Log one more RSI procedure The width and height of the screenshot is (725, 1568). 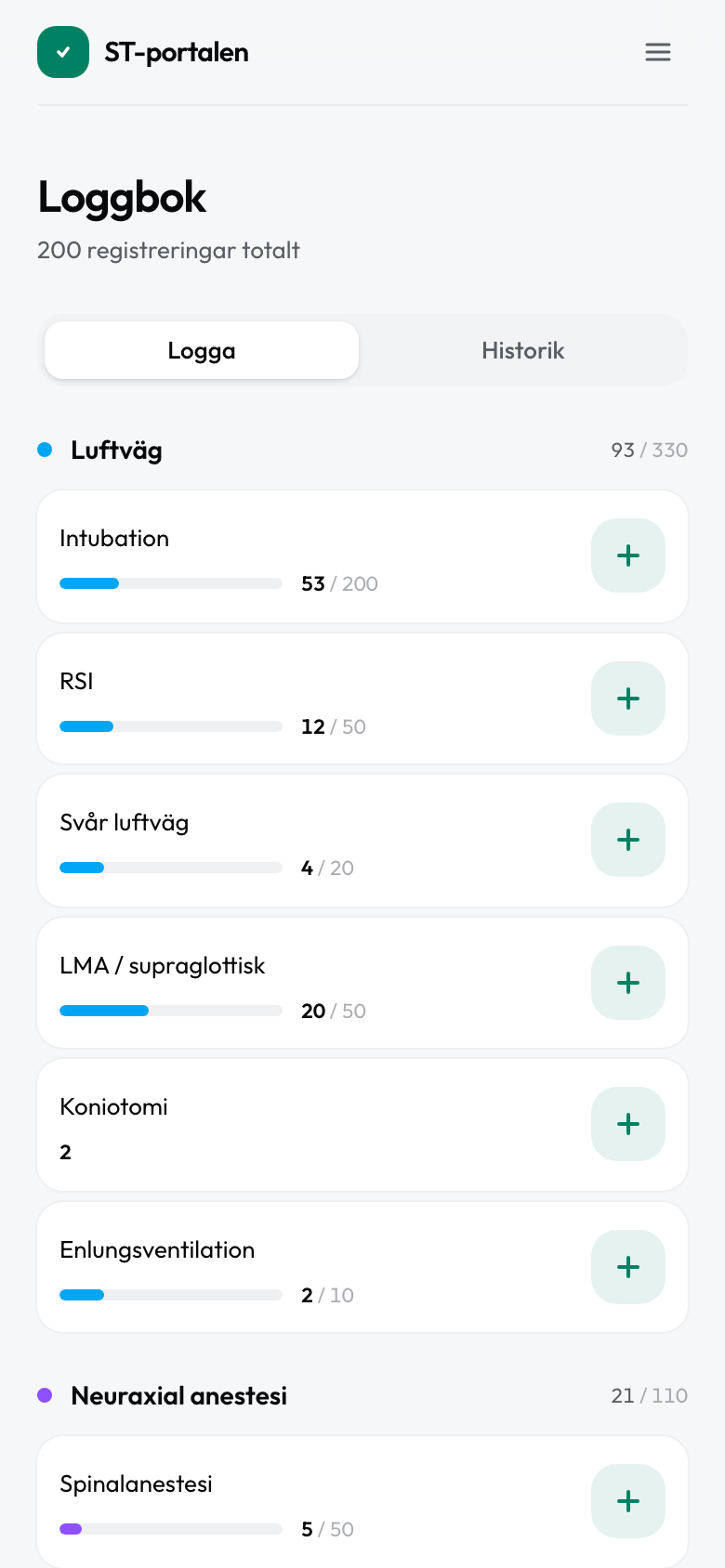[628, 699]
